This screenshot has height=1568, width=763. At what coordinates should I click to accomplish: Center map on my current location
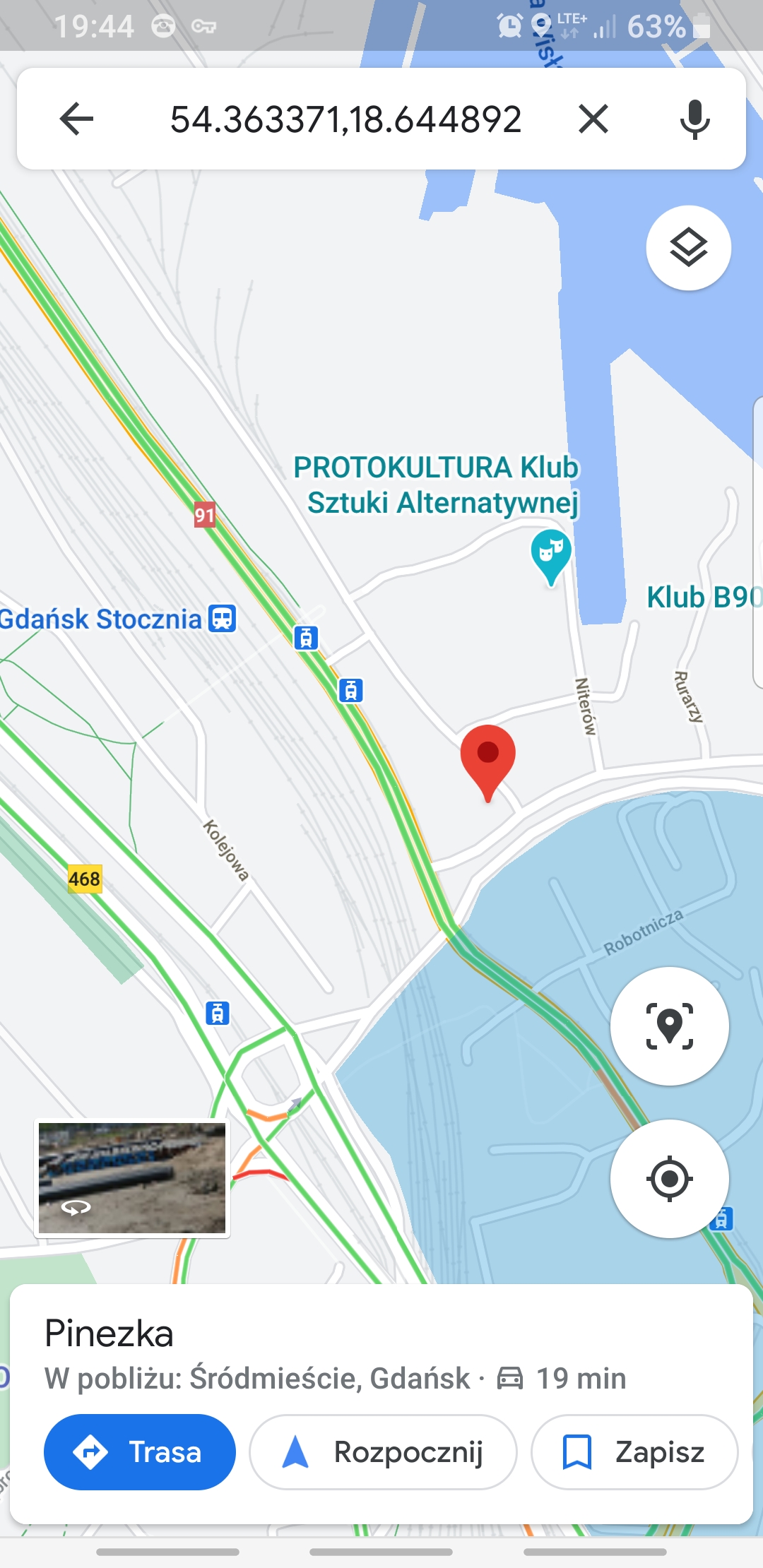tap(669, 1178)
